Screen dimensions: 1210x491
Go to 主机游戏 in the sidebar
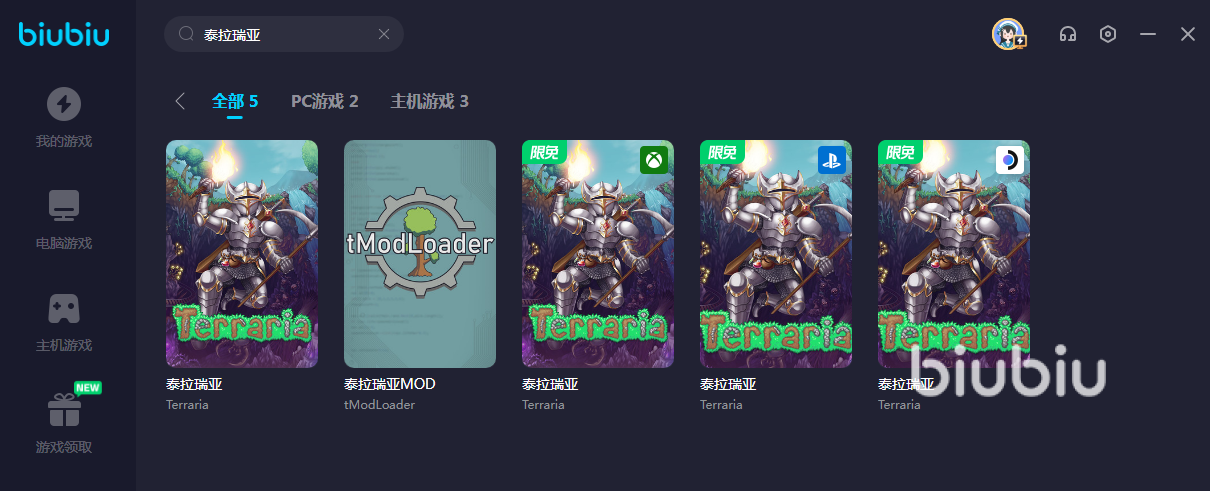pos(64,321)
